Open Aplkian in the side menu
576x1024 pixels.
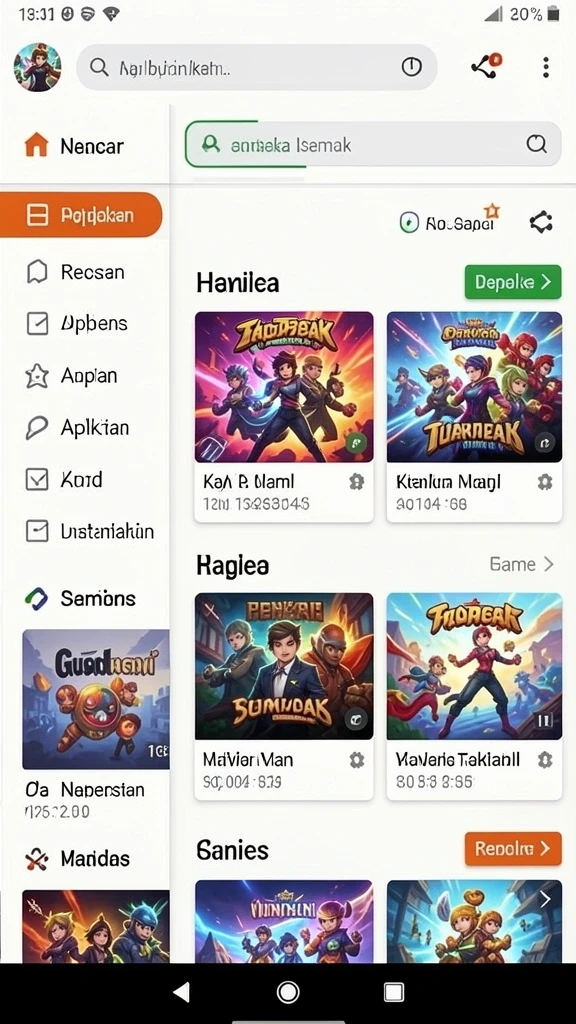coord(77,428)
